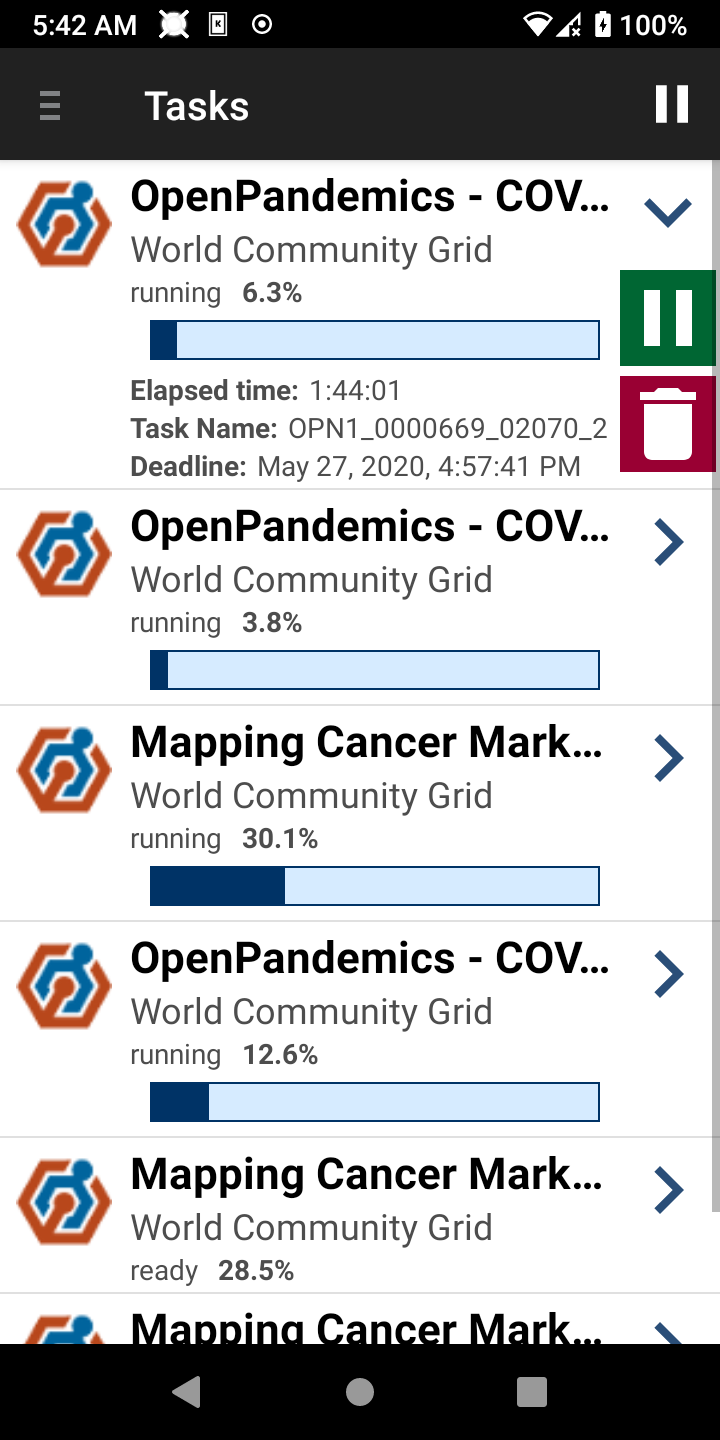
Task: Expand the ready Mapping Cancer task at 28.5%
Action: [x=668, y=1191]
